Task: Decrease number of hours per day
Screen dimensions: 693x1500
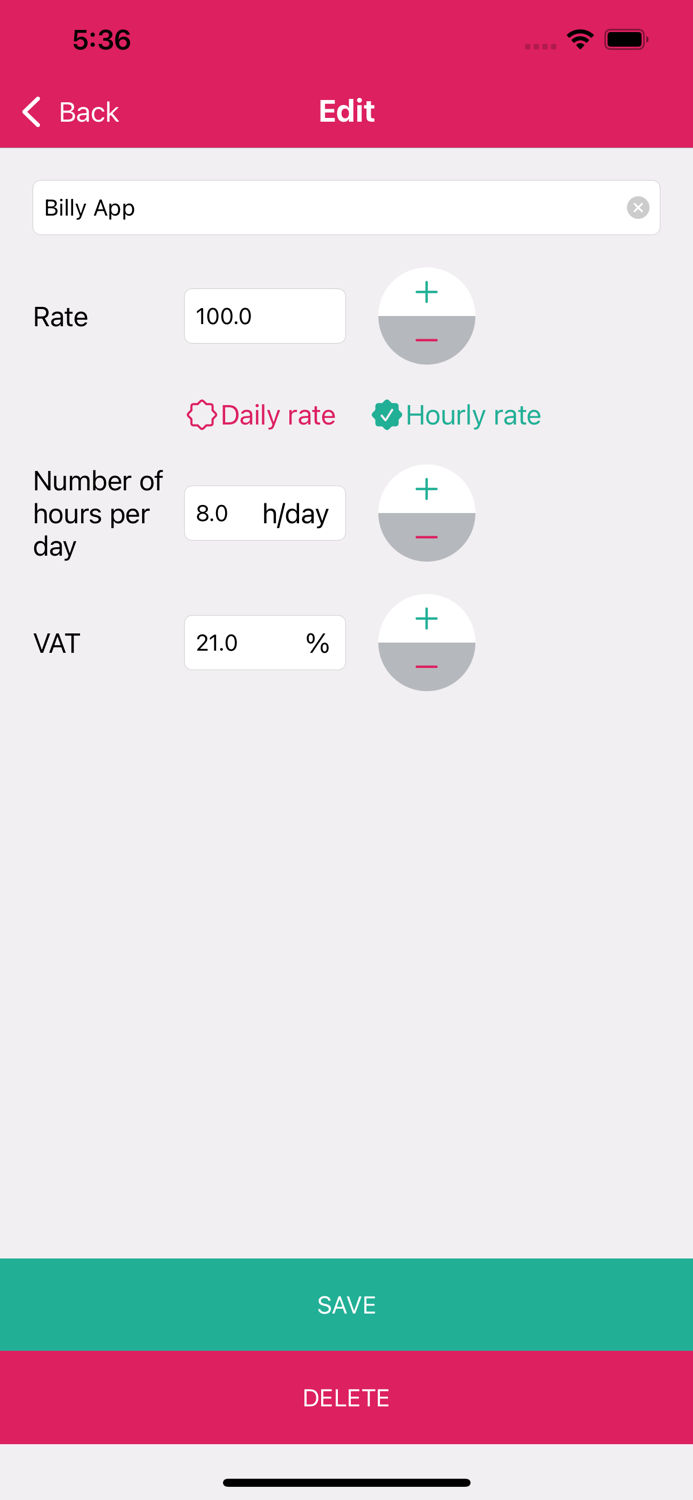Action: click(426, 538)
